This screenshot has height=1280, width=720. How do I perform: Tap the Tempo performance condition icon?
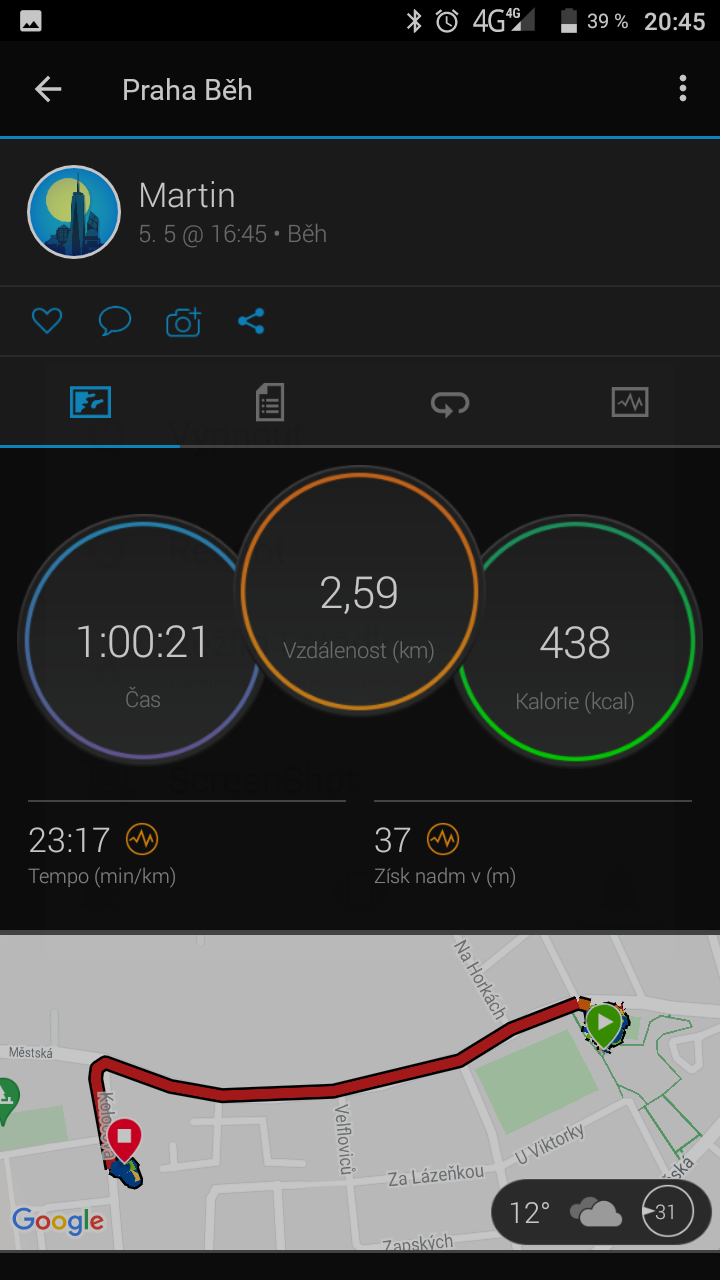(x=142, y=840)
